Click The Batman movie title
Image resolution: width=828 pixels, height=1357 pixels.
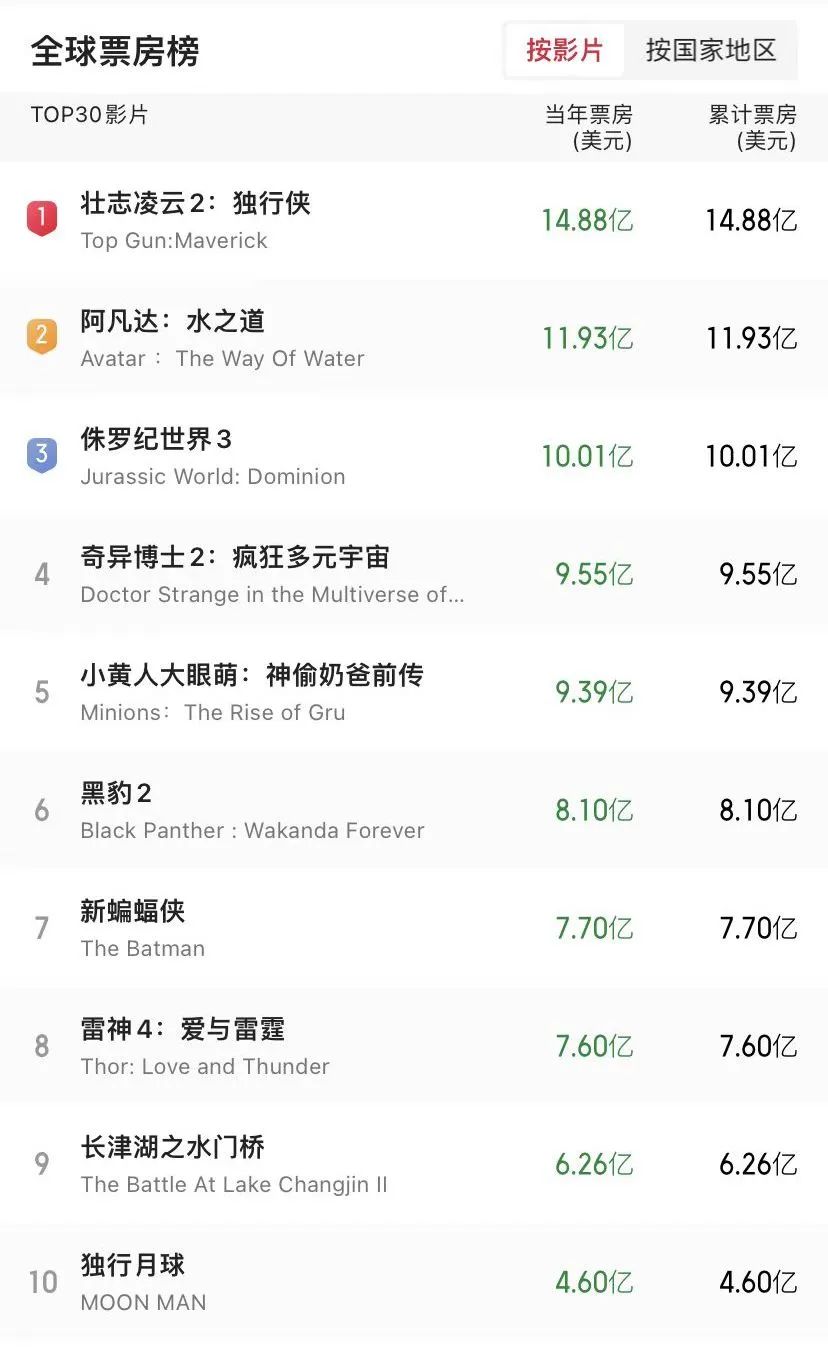(143, 948)
